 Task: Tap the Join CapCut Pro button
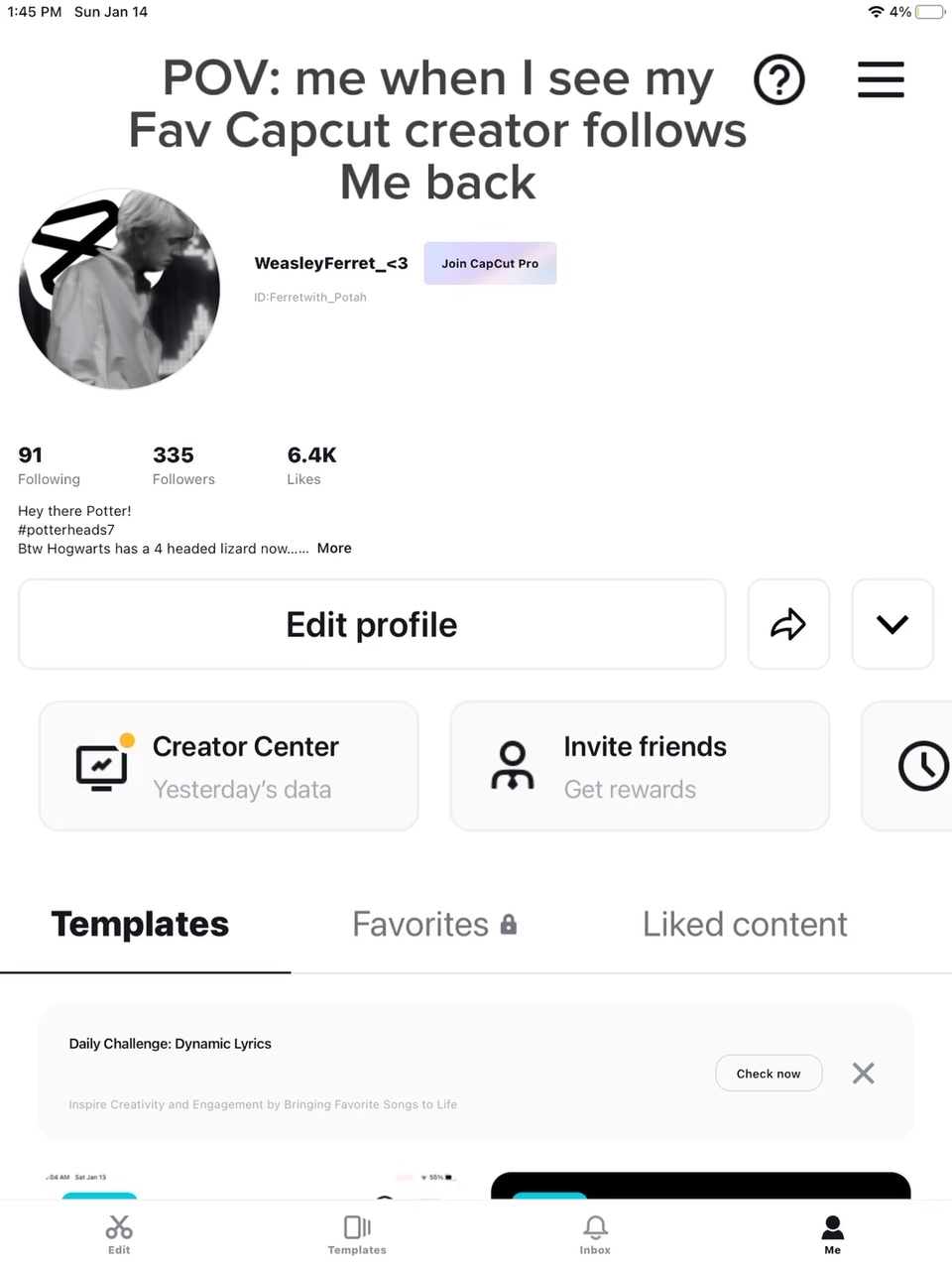point(489,263)
